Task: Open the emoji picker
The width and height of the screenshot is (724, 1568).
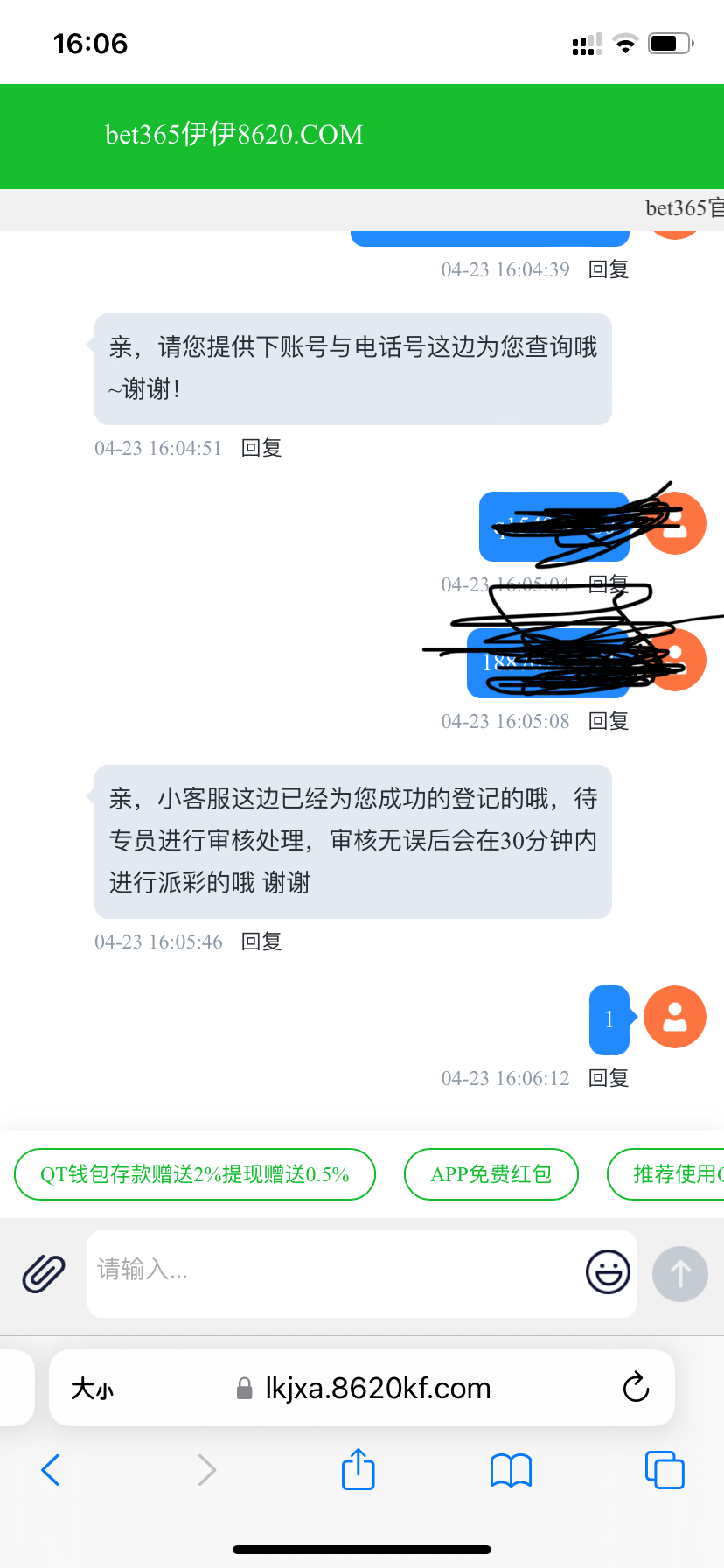Action: pos(608,1272)
